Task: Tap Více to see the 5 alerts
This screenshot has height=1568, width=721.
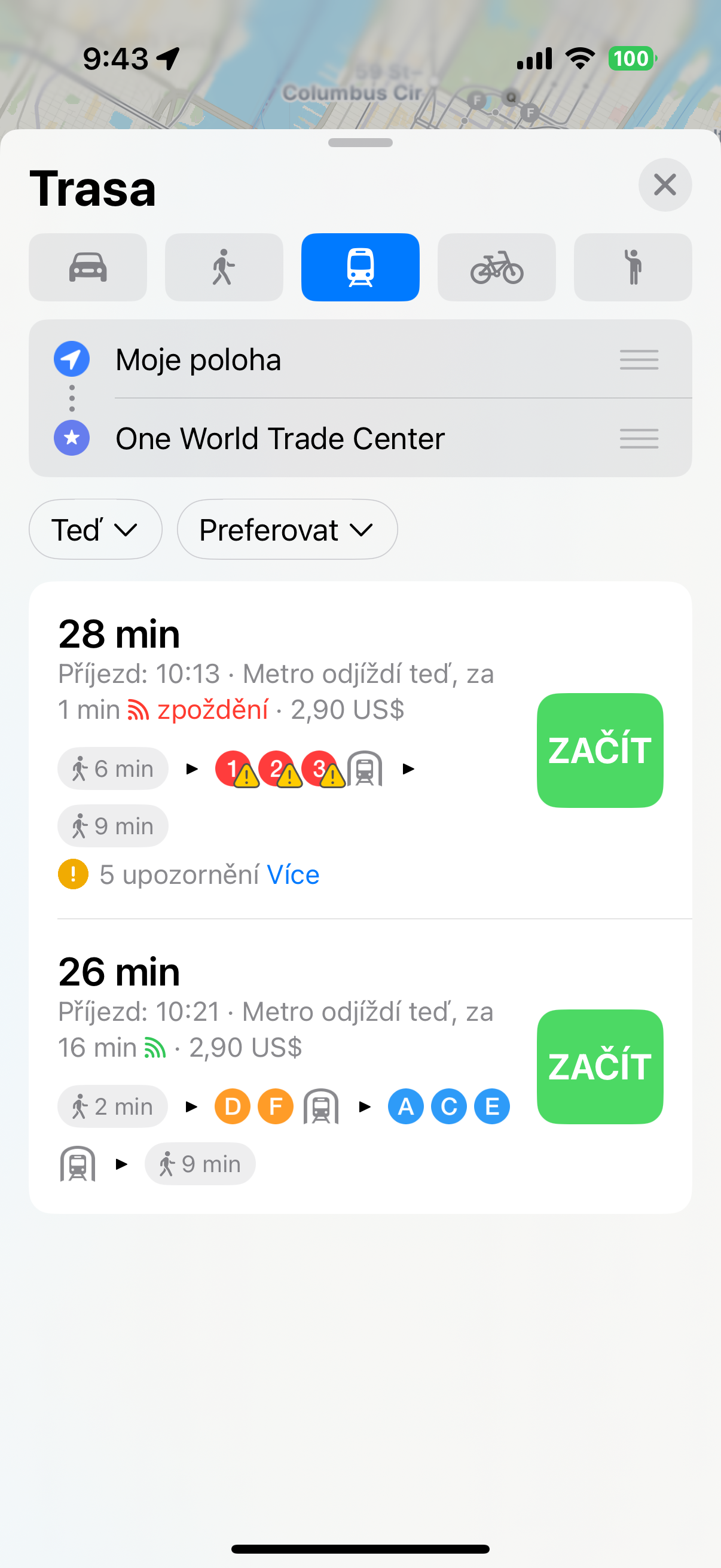Action: pyautogui.click(x=294, y=875)
